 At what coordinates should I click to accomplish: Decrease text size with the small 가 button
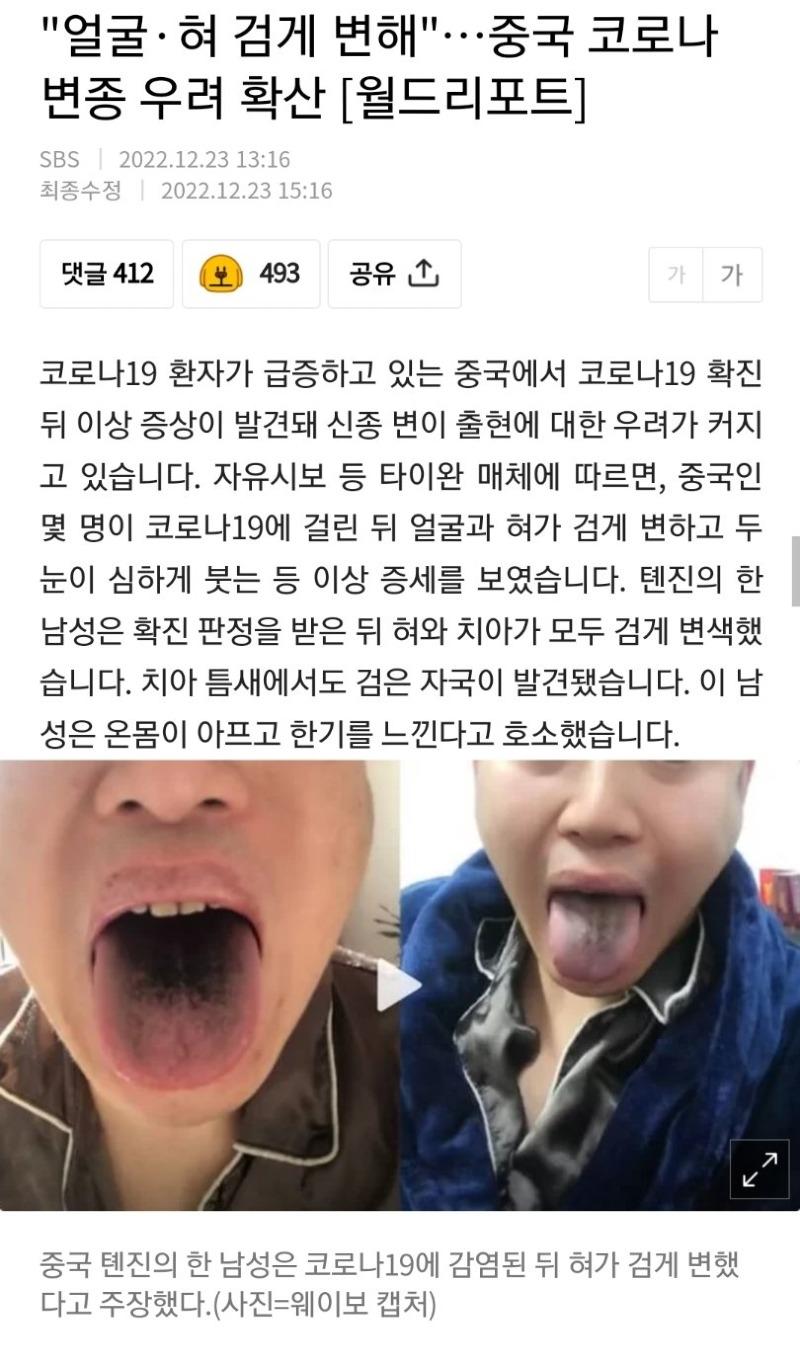pyautogui.click(x=677, y=274)
